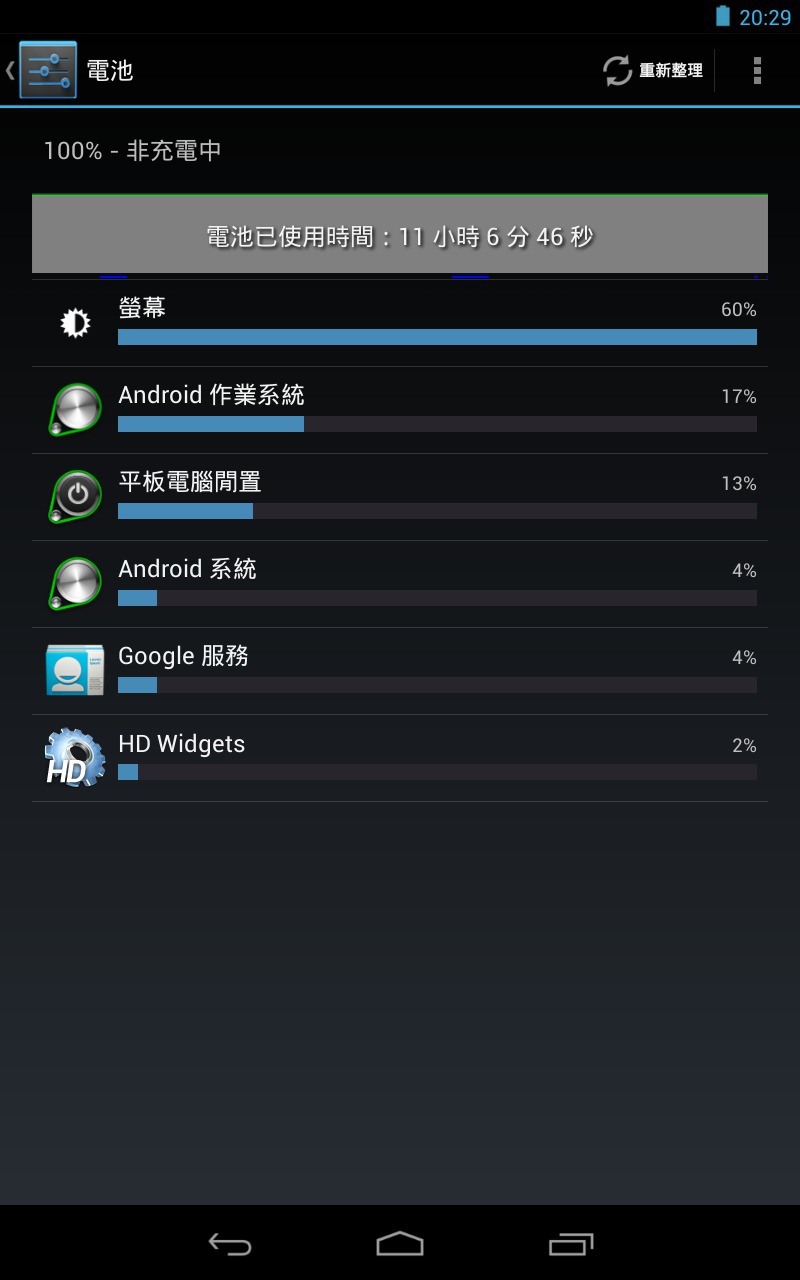
Task: Go back using the Settings icon
Action: [42, 70]
